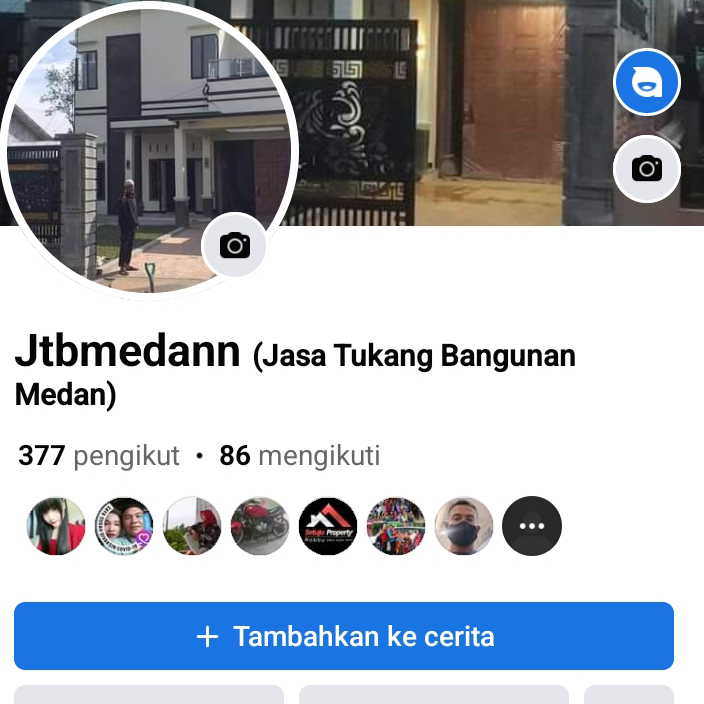Open the avatar button on cover photo
This screenshot has height=704, width=704.
coord(647,82)
